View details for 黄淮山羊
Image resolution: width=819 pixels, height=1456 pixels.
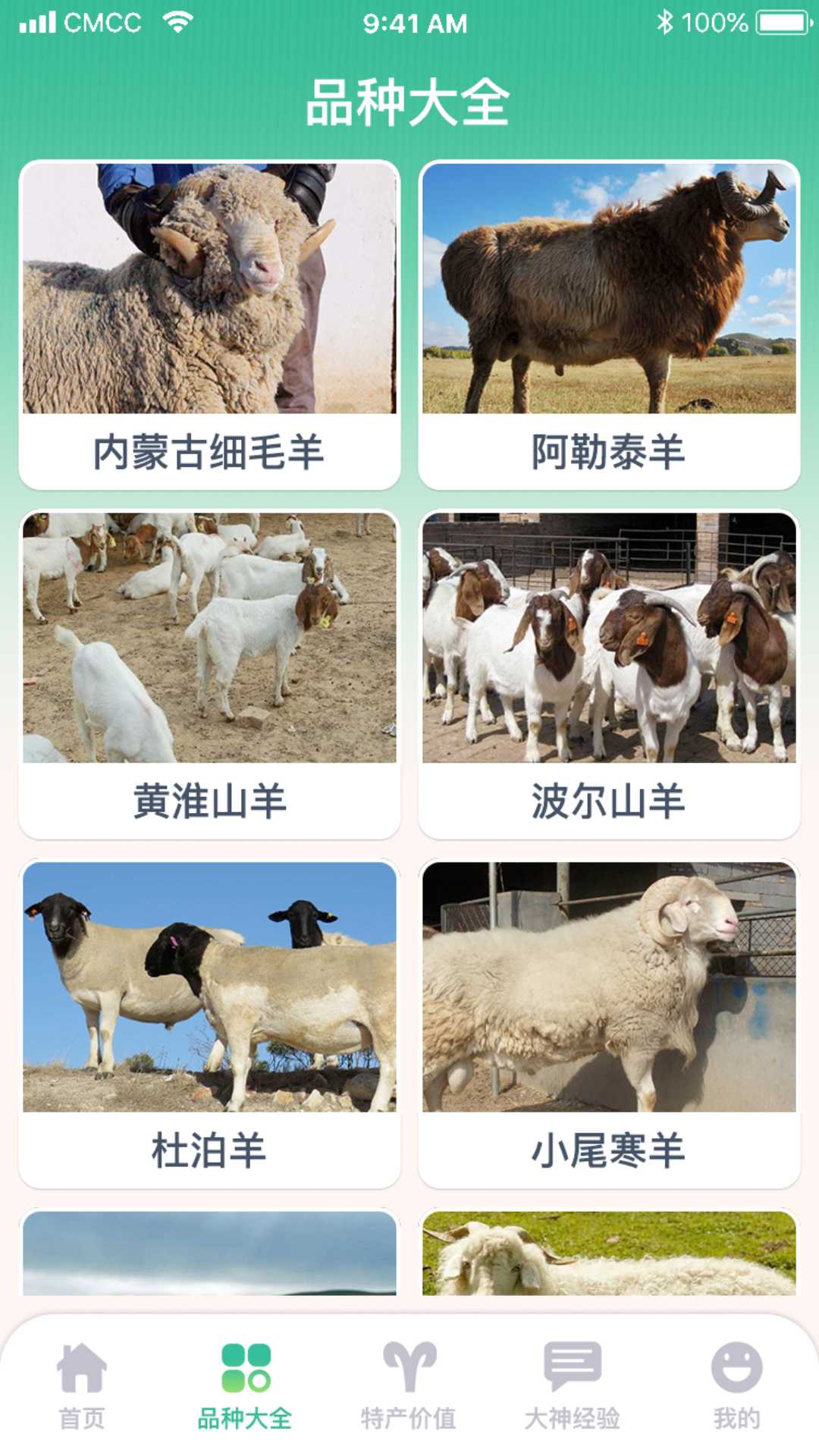coord(209,674)
